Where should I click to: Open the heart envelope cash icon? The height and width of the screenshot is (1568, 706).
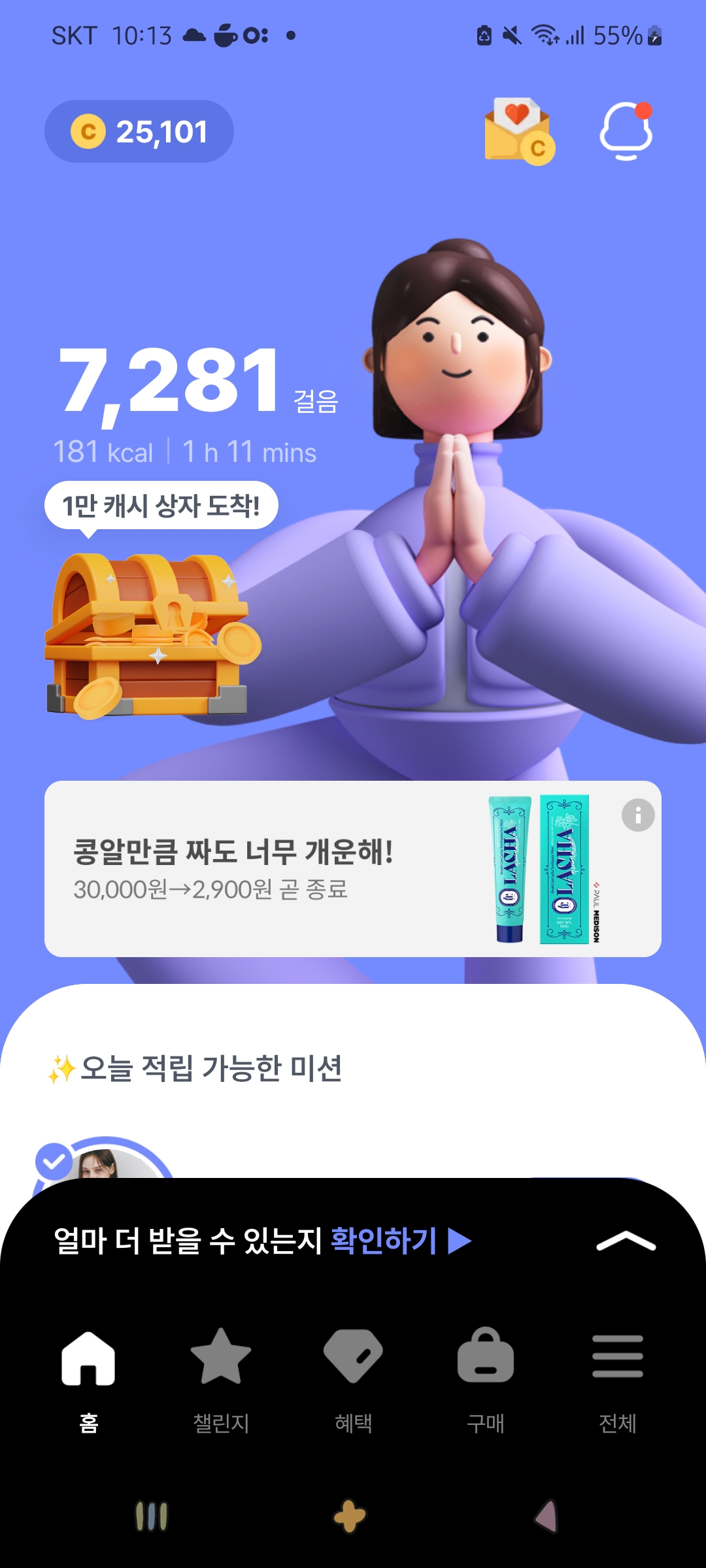(518, 131)
